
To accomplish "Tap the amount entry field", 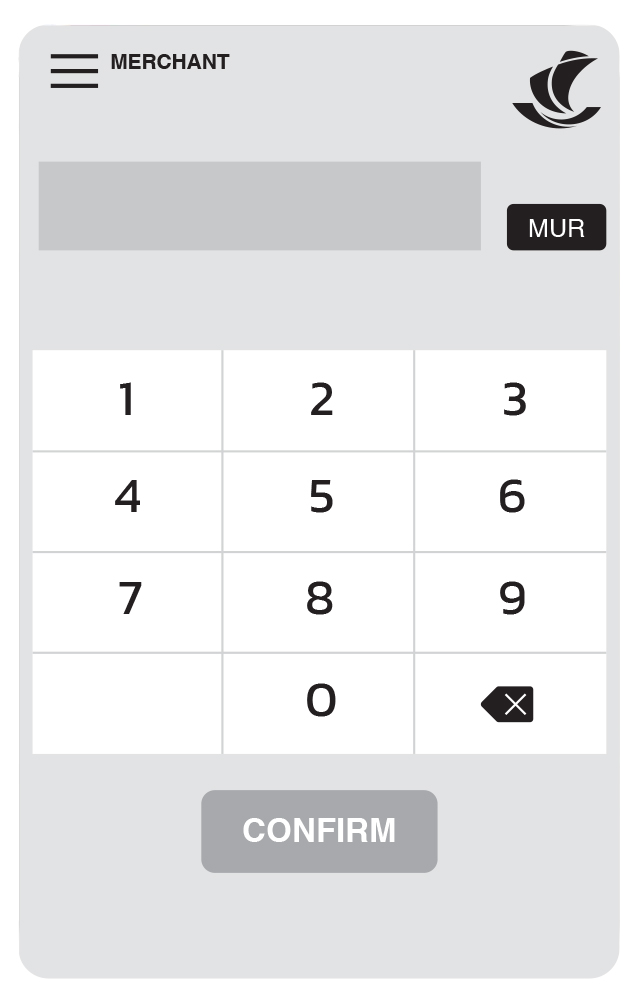I will (x=259, y=206).
